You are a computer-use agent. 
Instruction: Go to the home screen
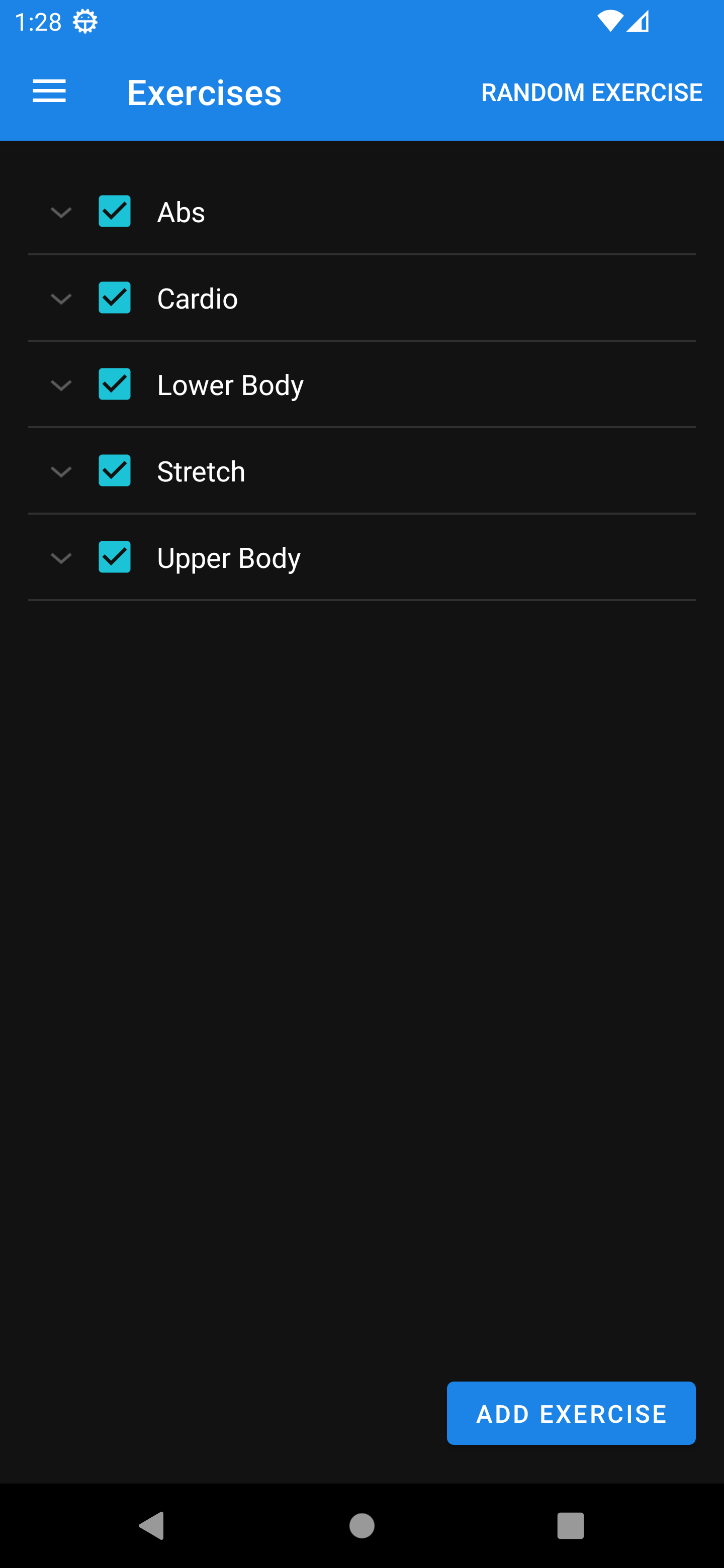(x=361, y=1525)
